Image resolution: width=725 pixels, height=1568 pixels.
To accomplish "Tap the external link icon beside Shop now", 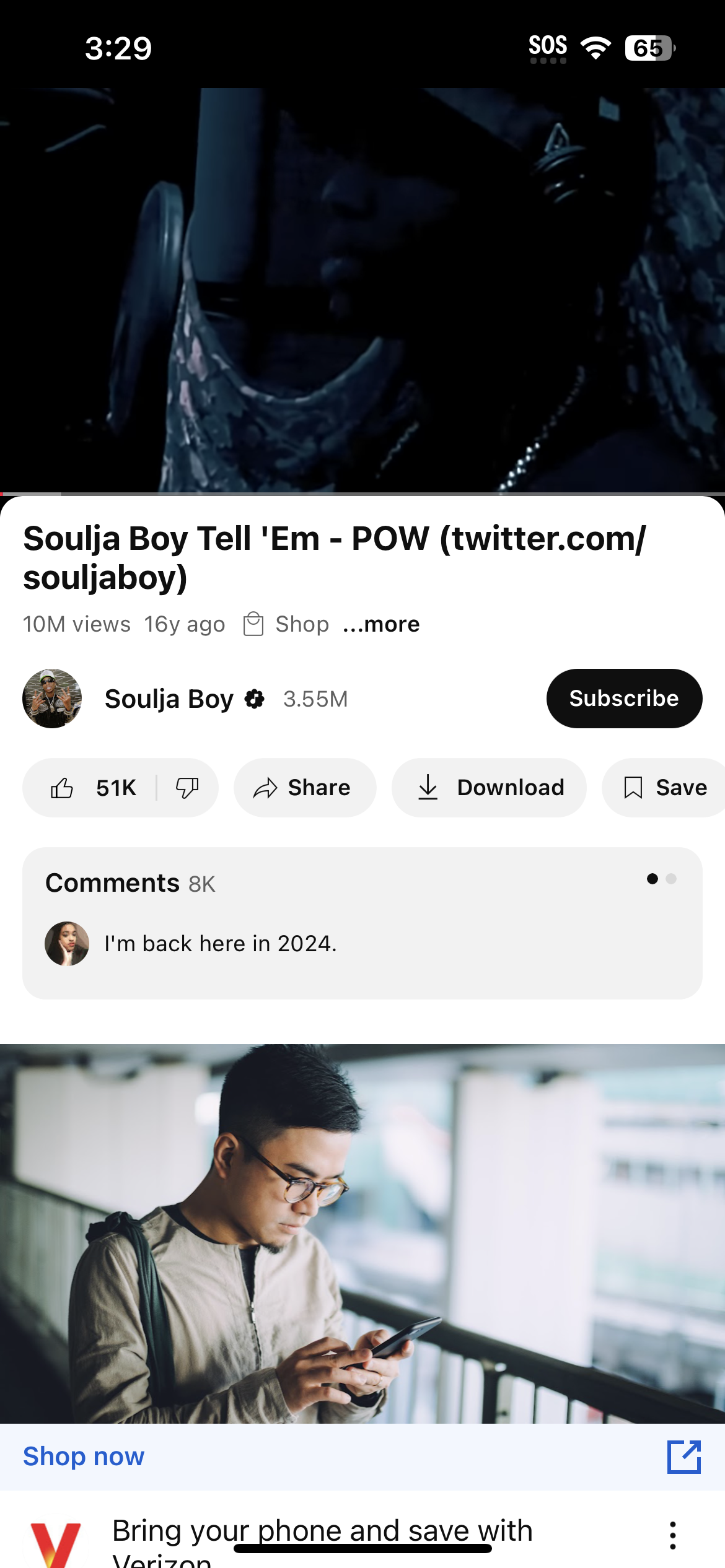I will [683, 1457].
